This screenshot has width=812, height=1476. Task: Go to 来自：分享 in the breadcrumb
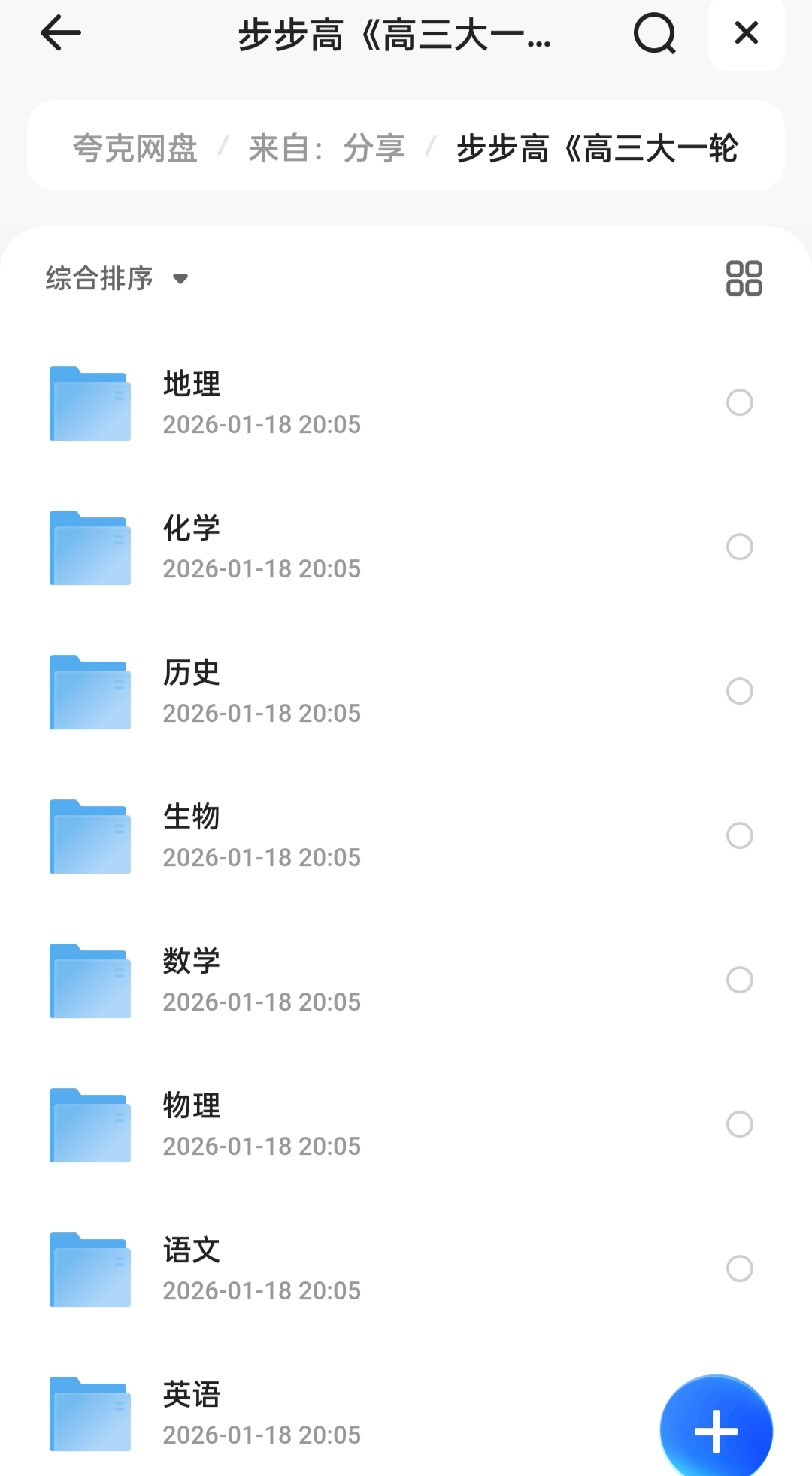pyautogui.click(x=326, y=148)
